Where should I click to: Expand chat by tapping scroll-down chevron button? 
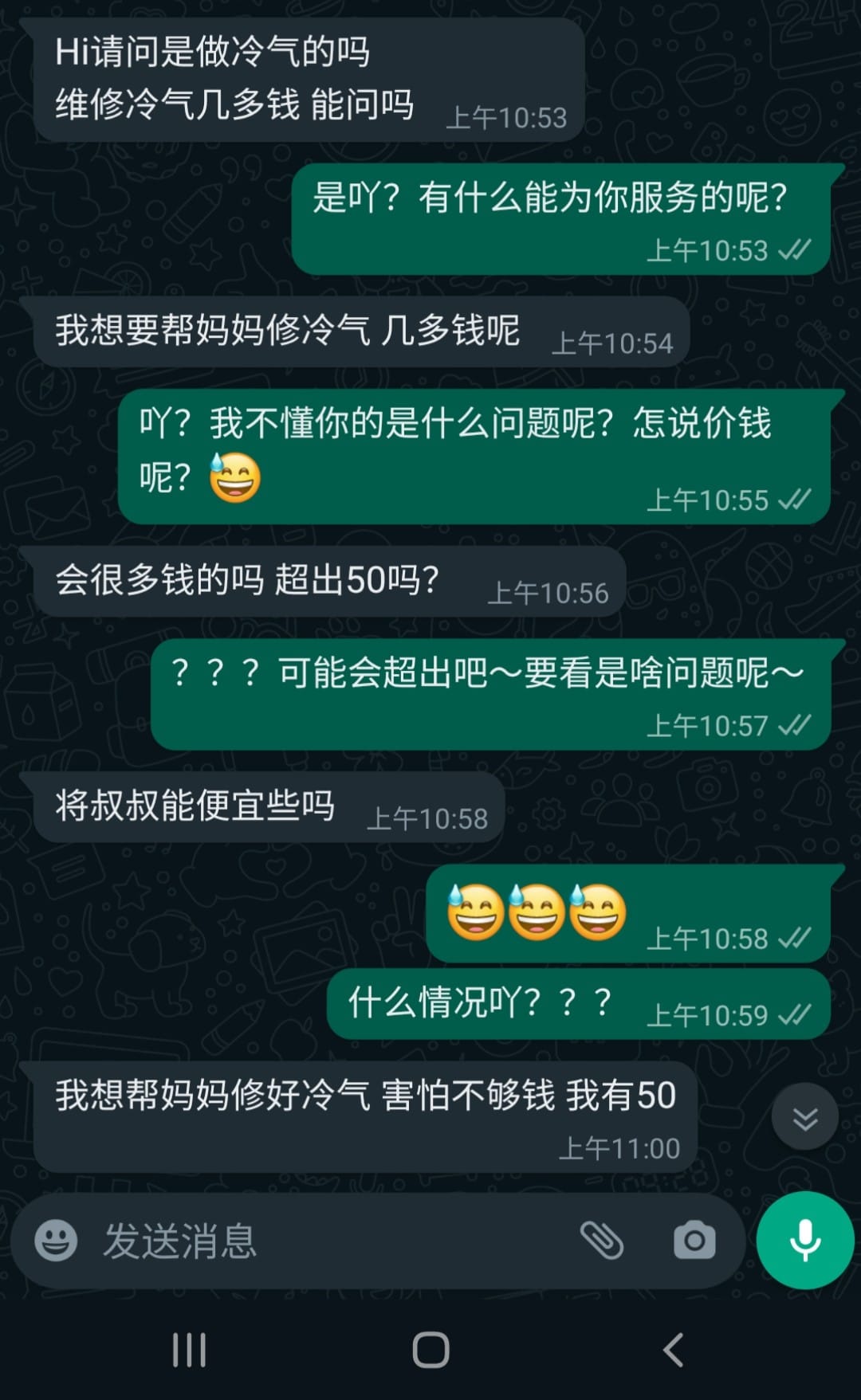(804, 1116)
